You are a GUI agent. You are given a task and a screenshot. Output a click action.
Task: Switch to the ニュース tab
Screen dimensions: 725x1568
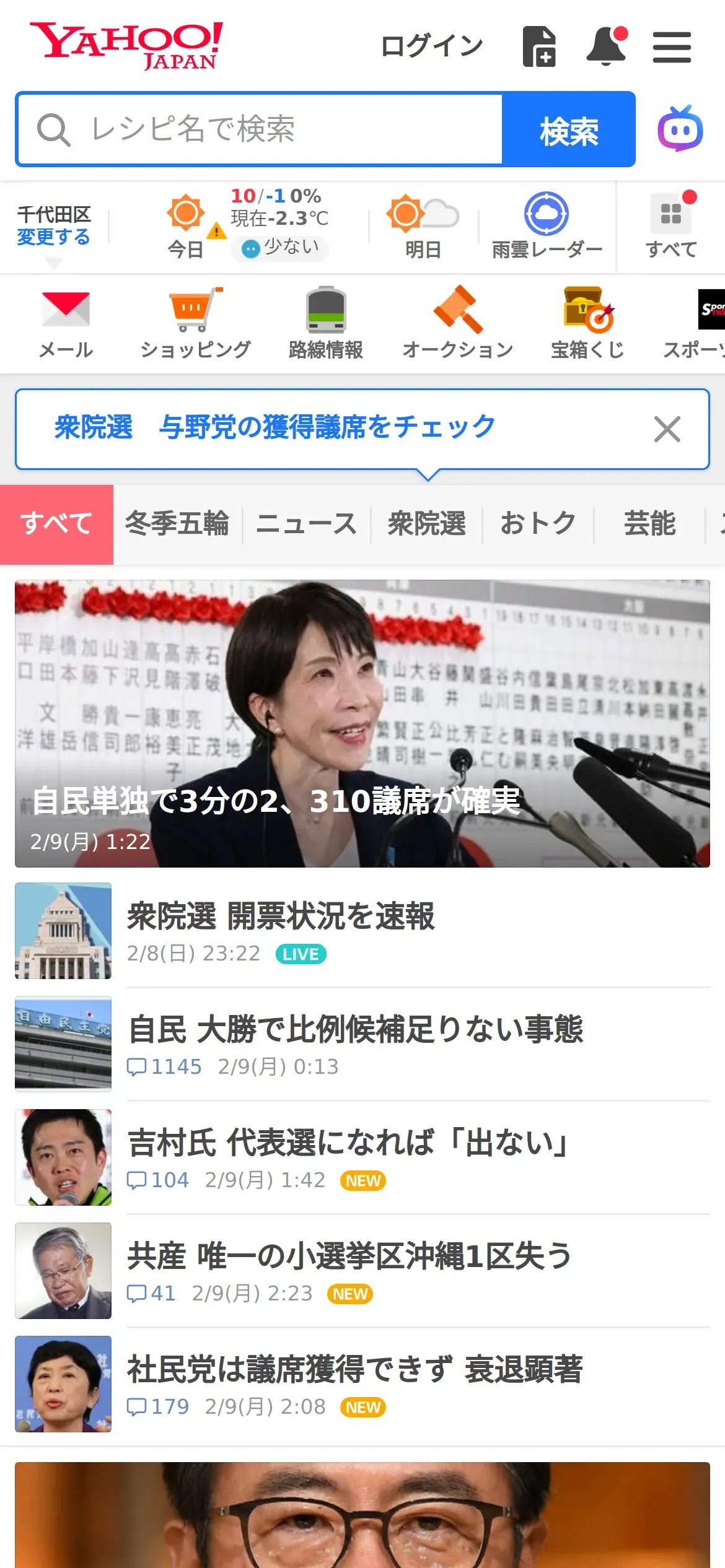click(x=307, y=524)
